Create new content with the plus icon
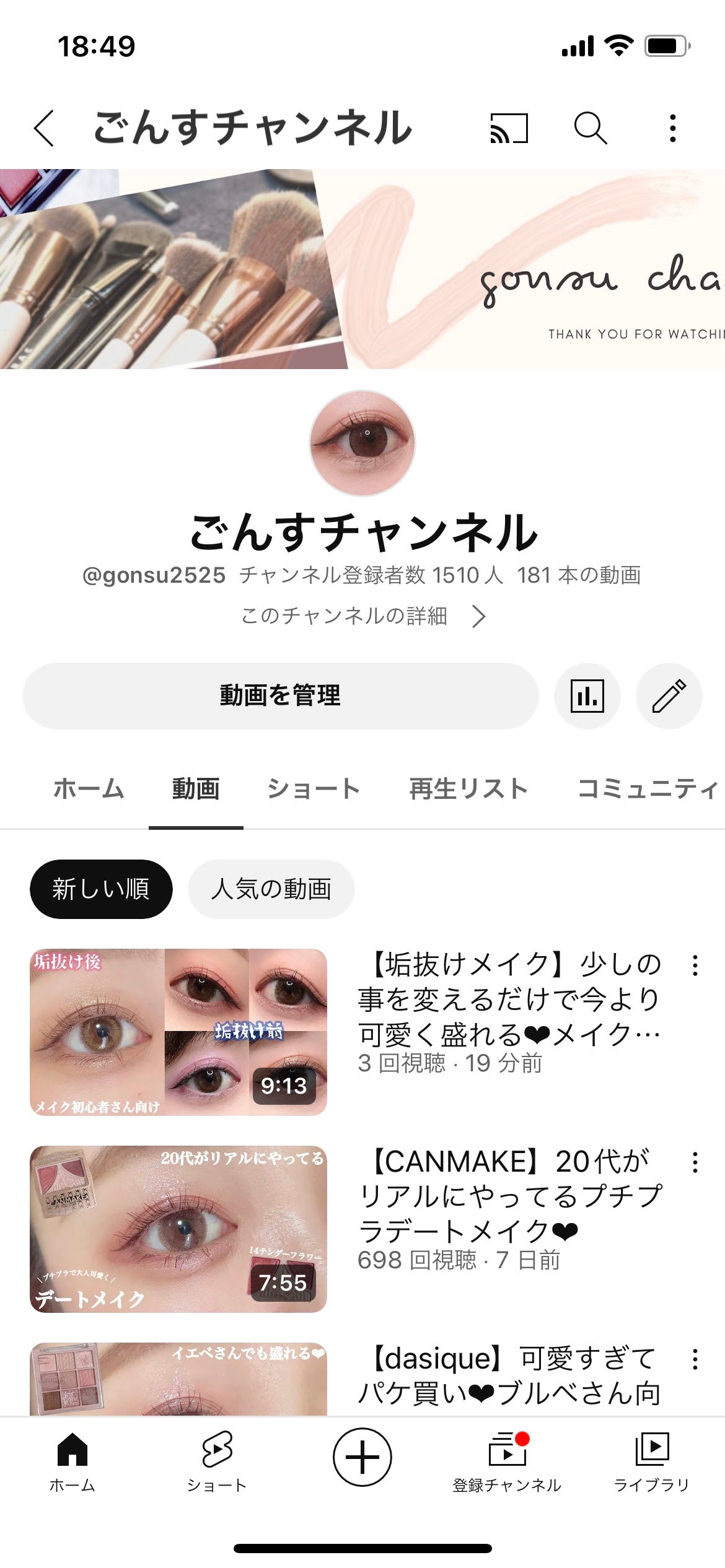 362,1457
